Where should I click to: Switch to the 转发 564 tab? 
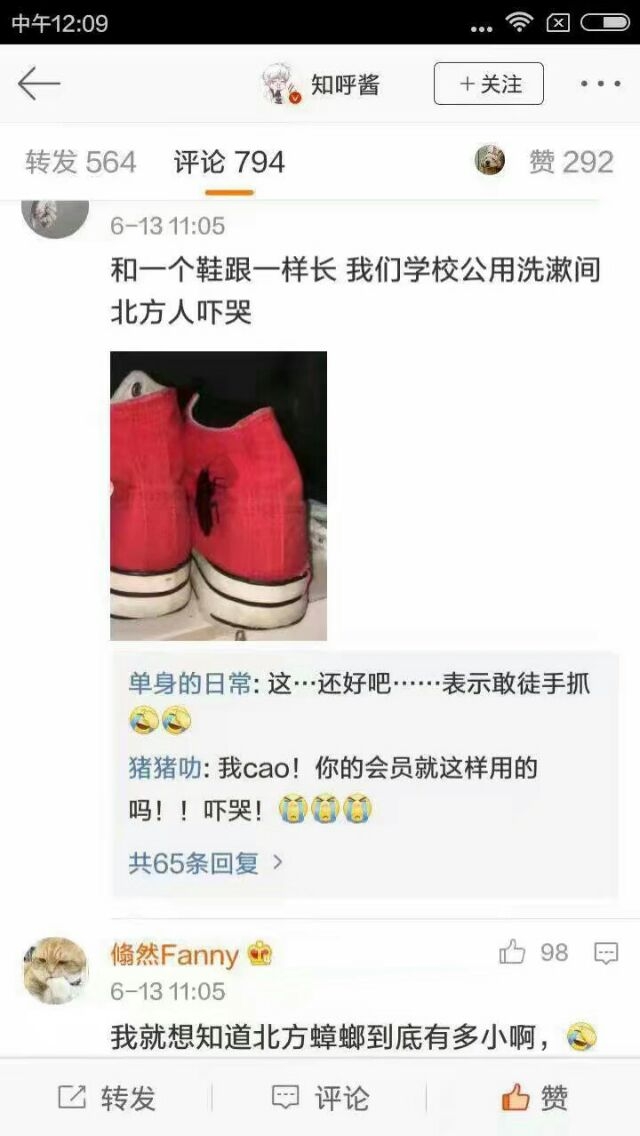[80, 162]
